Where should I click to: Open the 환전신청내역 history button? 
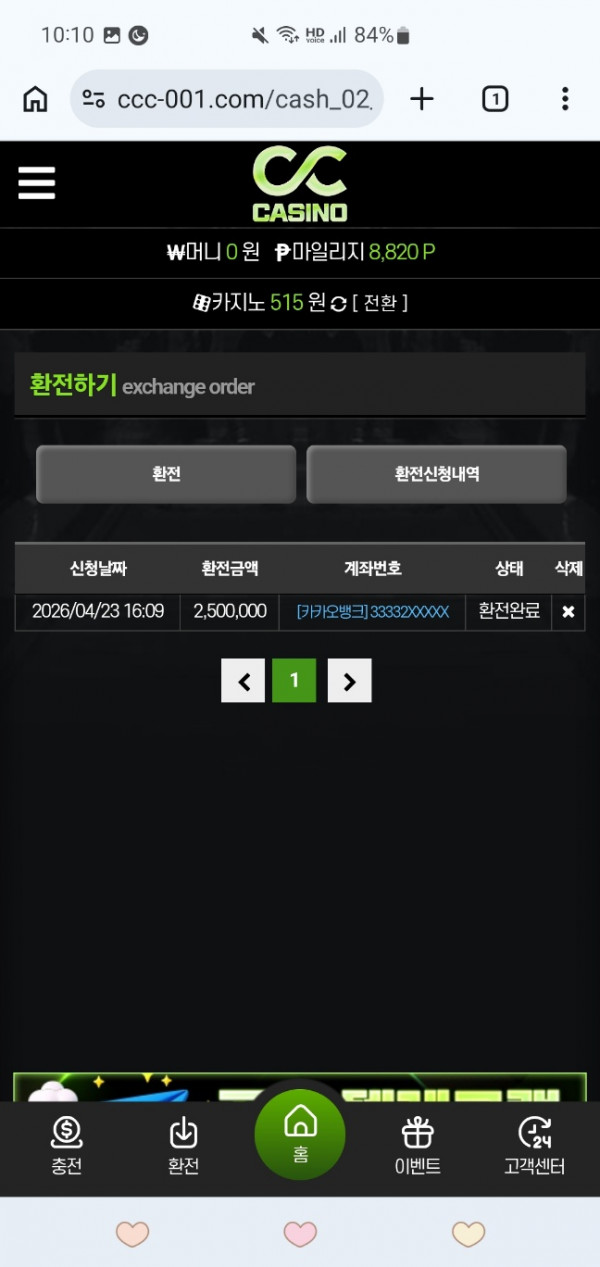click(436, 474)
